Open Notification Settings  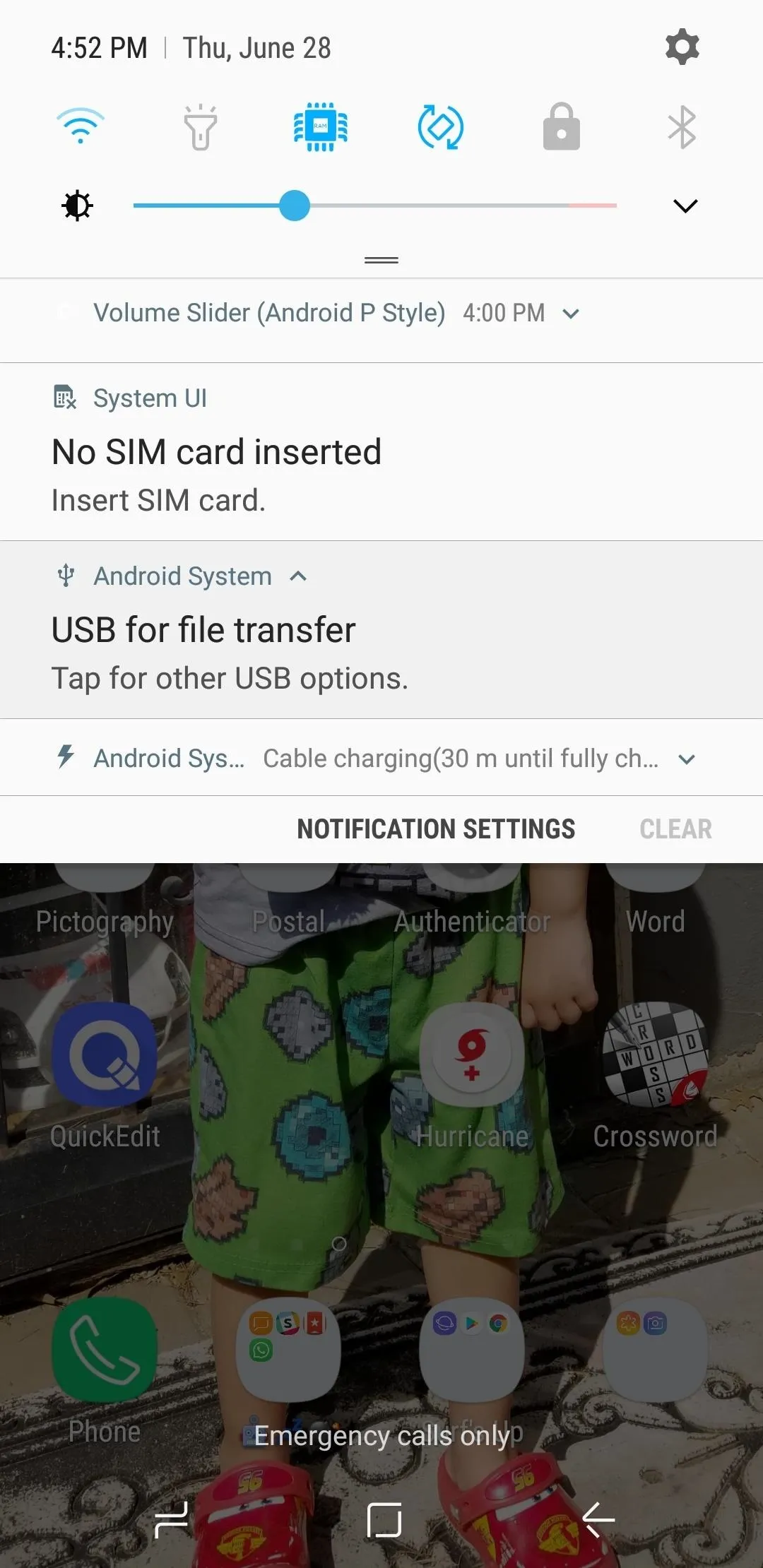436,829
